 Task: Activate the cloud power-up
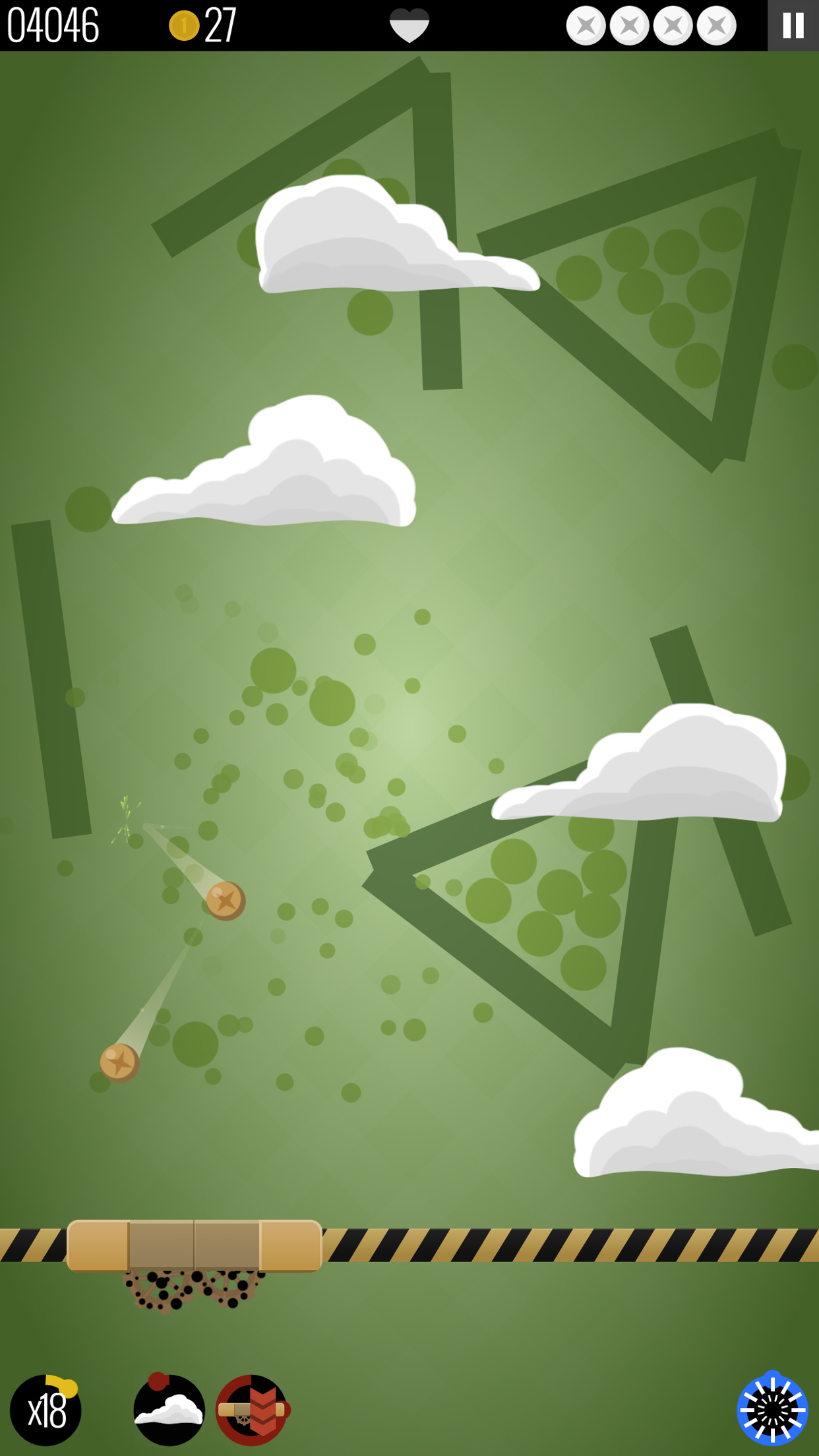169,1410
